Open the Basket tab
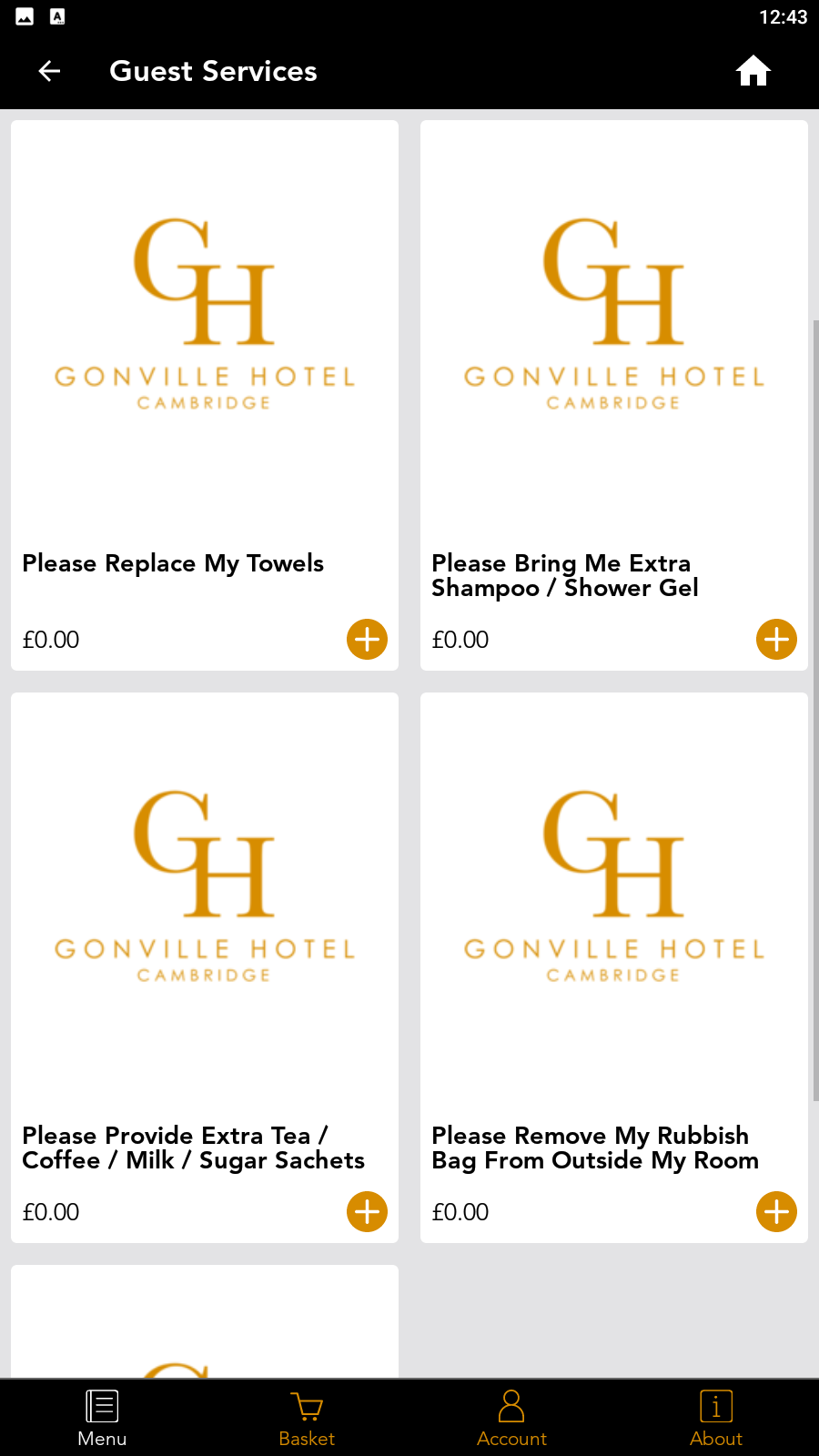Viewport: 819px width, 1456px height. point(307,1419)
